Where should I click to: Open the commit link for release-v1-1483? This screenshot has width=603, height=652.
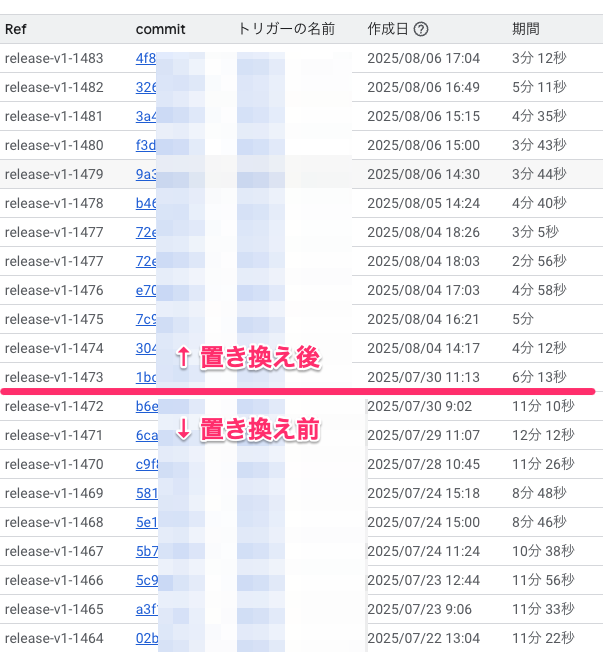[x=146, y=58]
